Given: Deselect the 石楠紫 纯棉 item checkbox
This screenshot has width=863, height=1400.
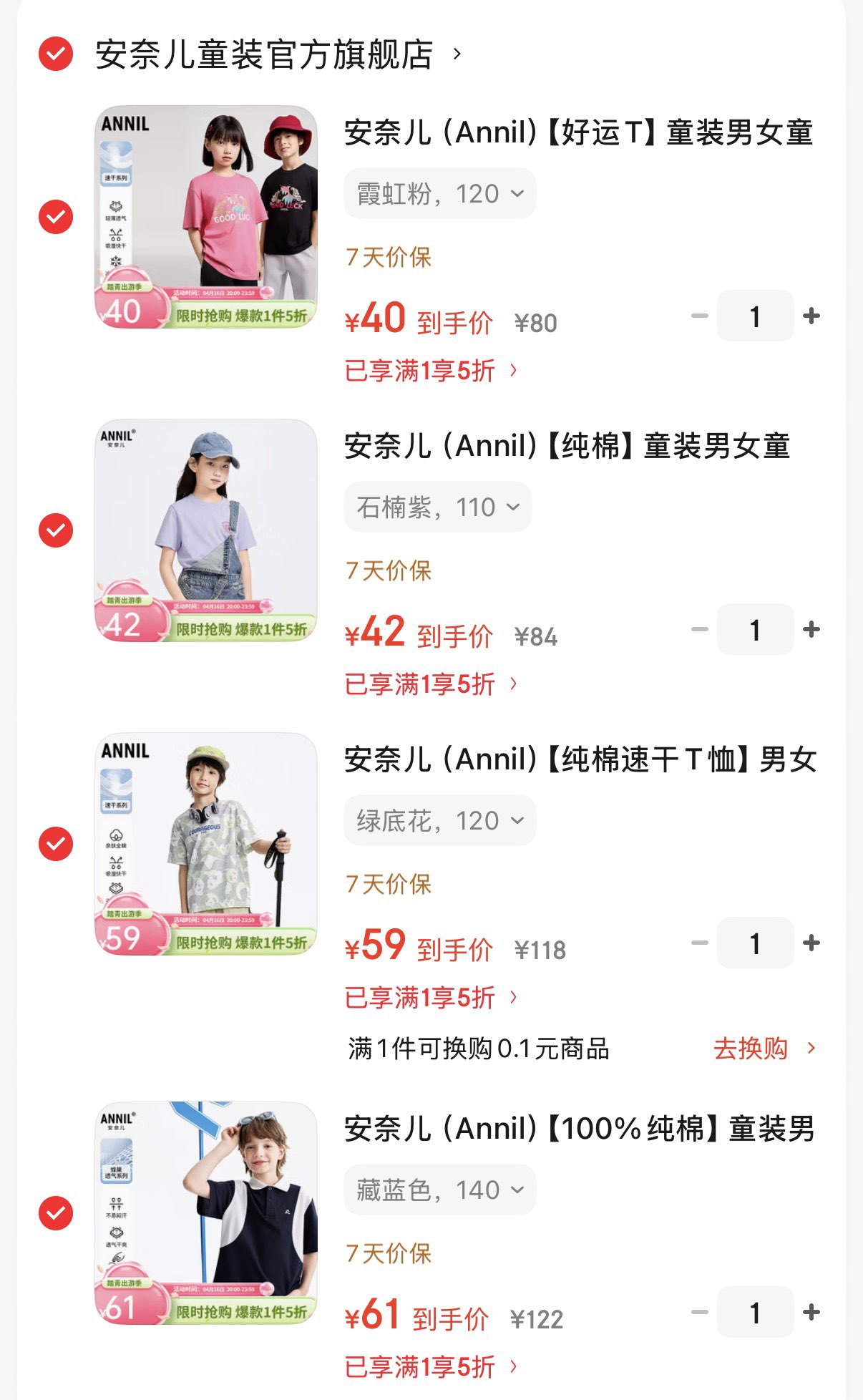Looking at the screenshot, I should (x=56, y=530).
